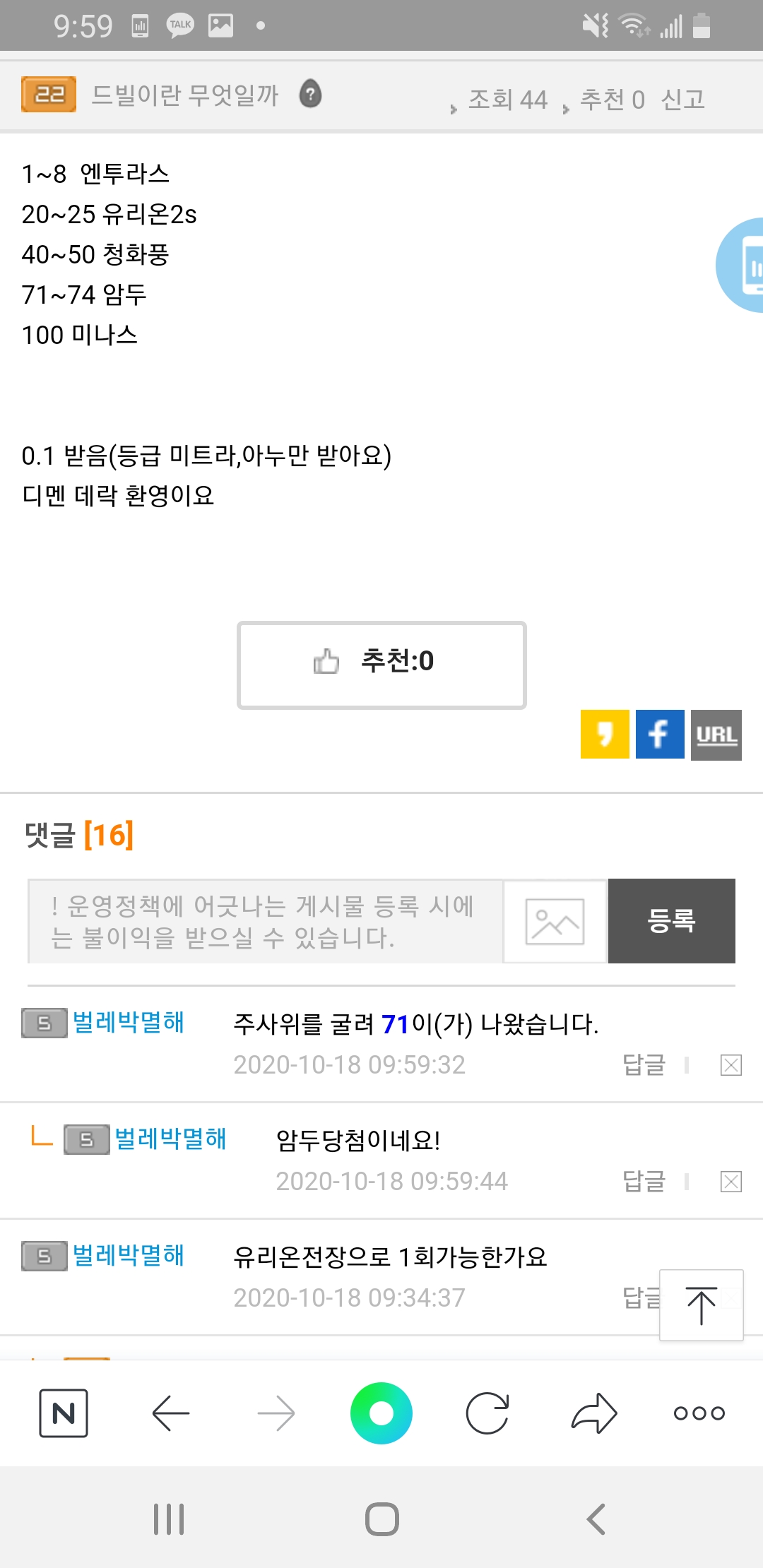Open the browser more options menu

point(699,1413)
